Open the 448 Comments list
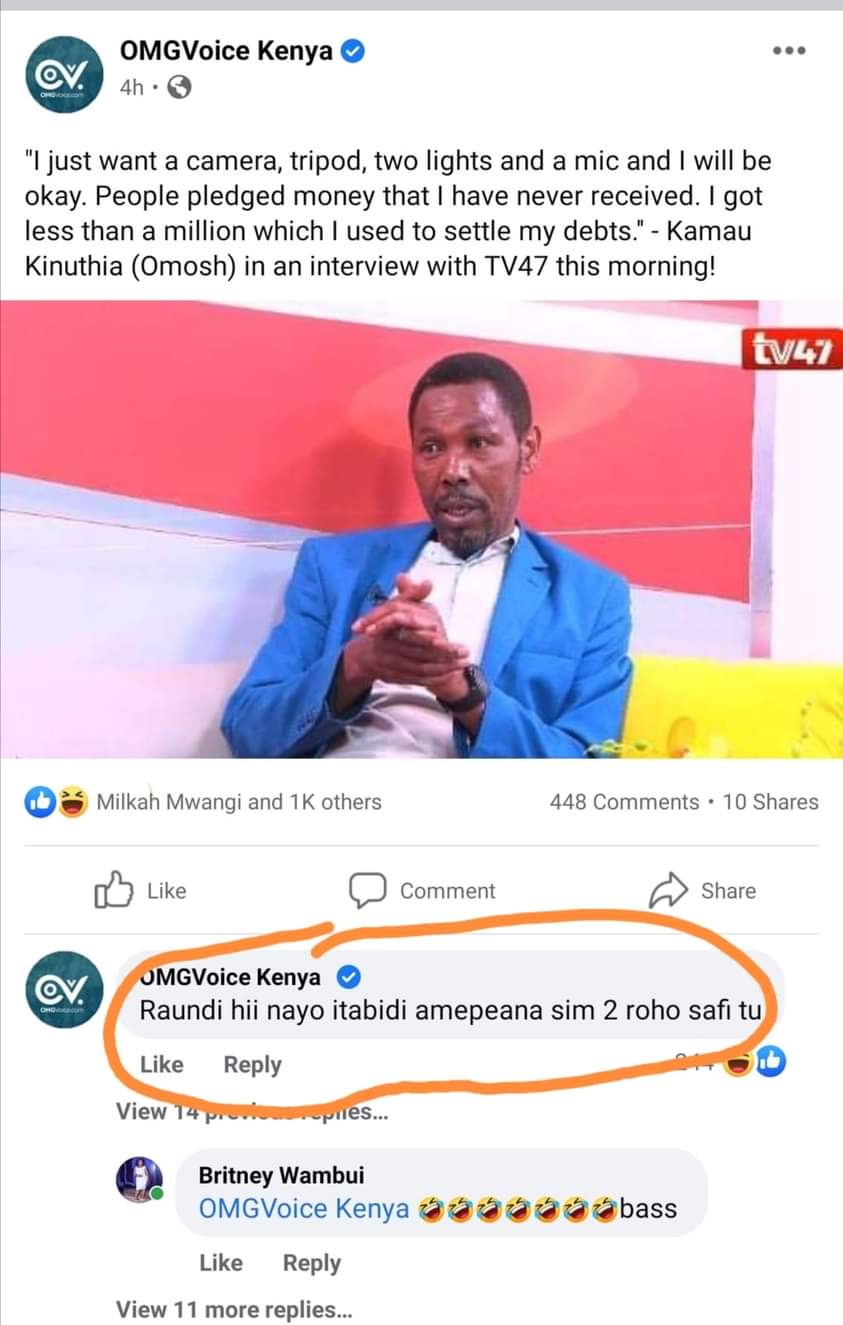 (x=624, y=802)
